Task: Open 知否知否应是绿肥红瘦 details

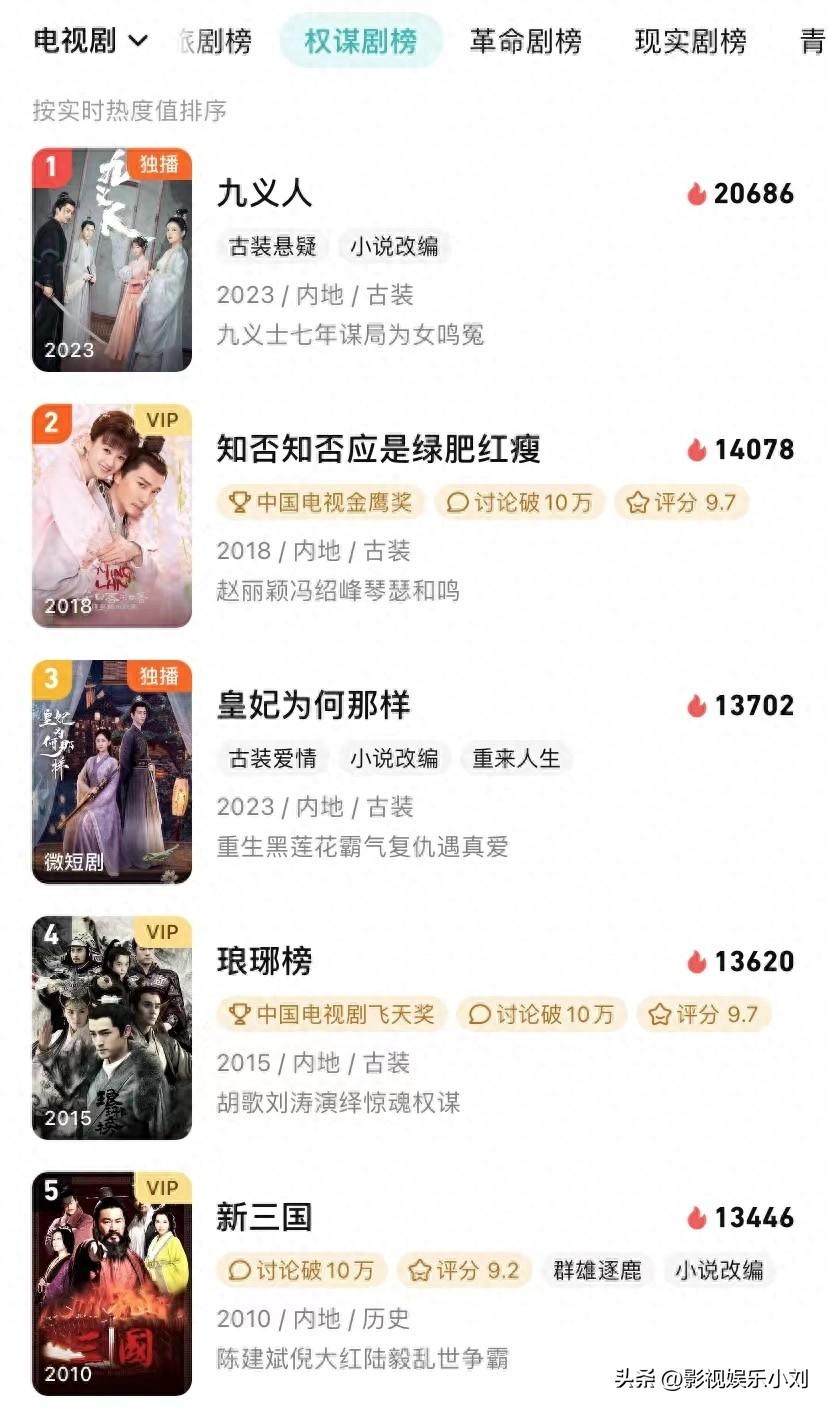Action: [x=378, y=449]
